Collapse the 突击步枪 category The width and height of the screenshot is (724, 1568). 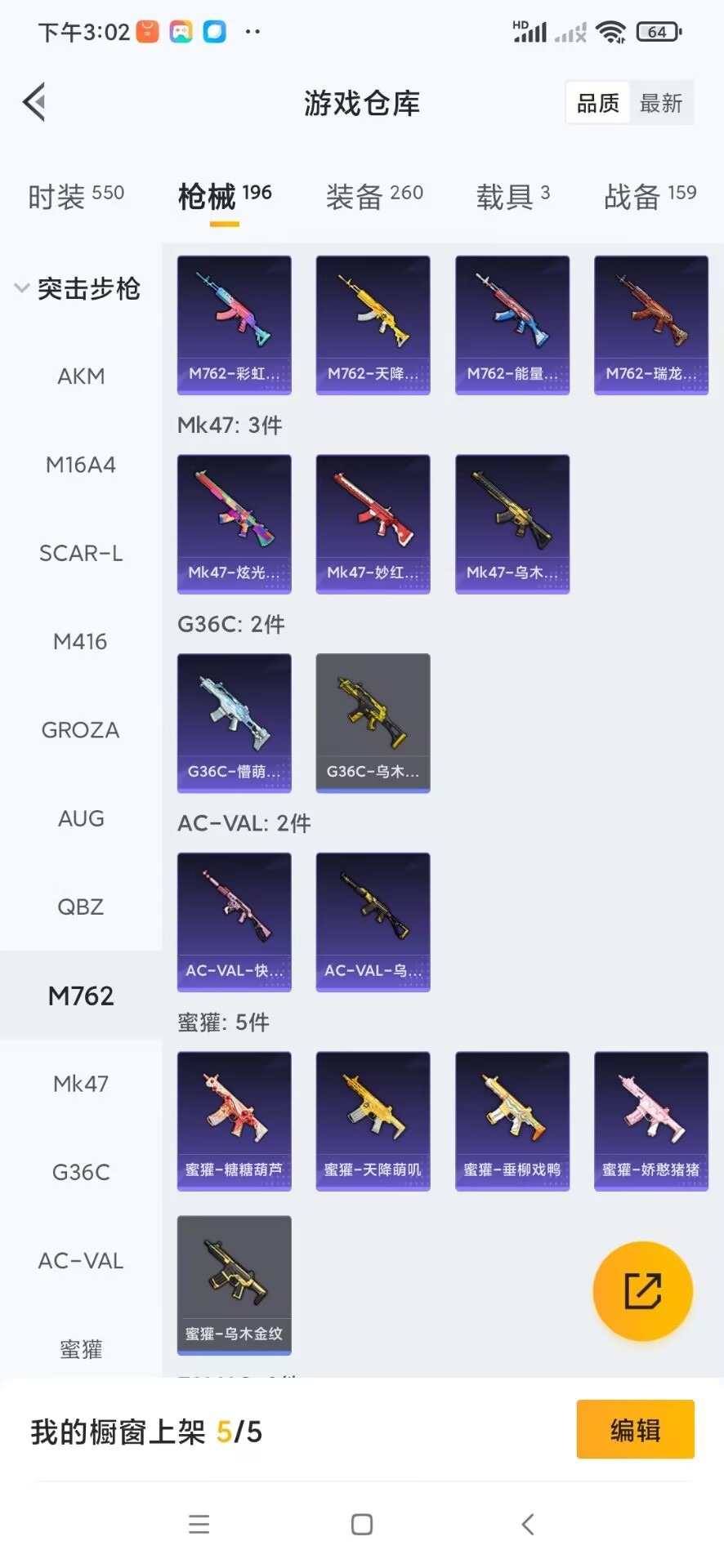click(x=78, y=288)
